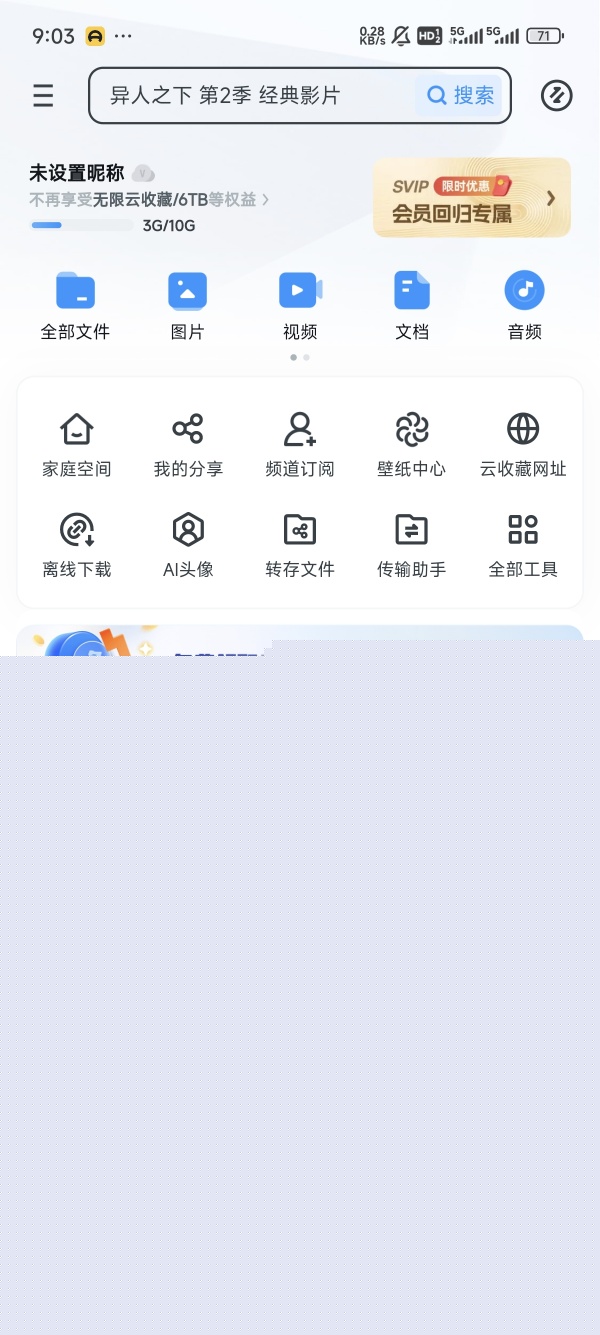The image size is (600, 1335).
Task: Open 传输助手 transfer assistant
Action: coord(411,544)
